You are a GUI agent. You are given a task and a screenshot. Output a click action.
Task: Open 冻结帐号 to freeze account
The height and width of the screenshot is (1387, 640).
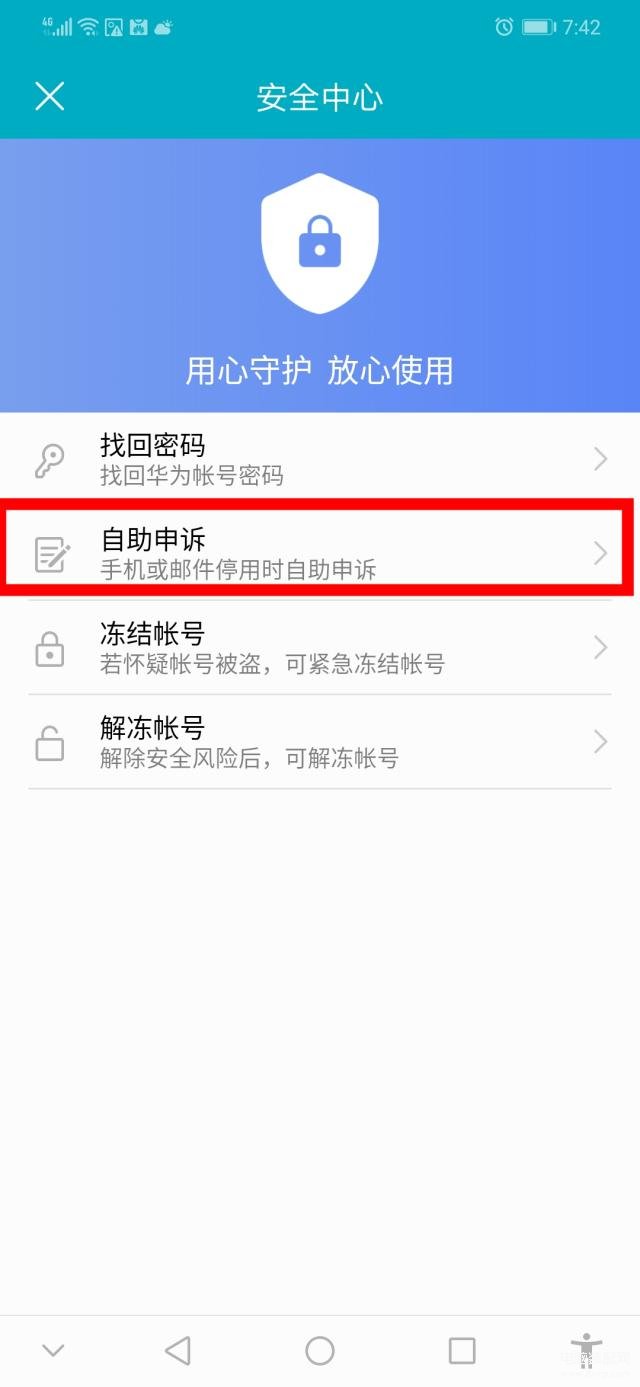[318, 648]
